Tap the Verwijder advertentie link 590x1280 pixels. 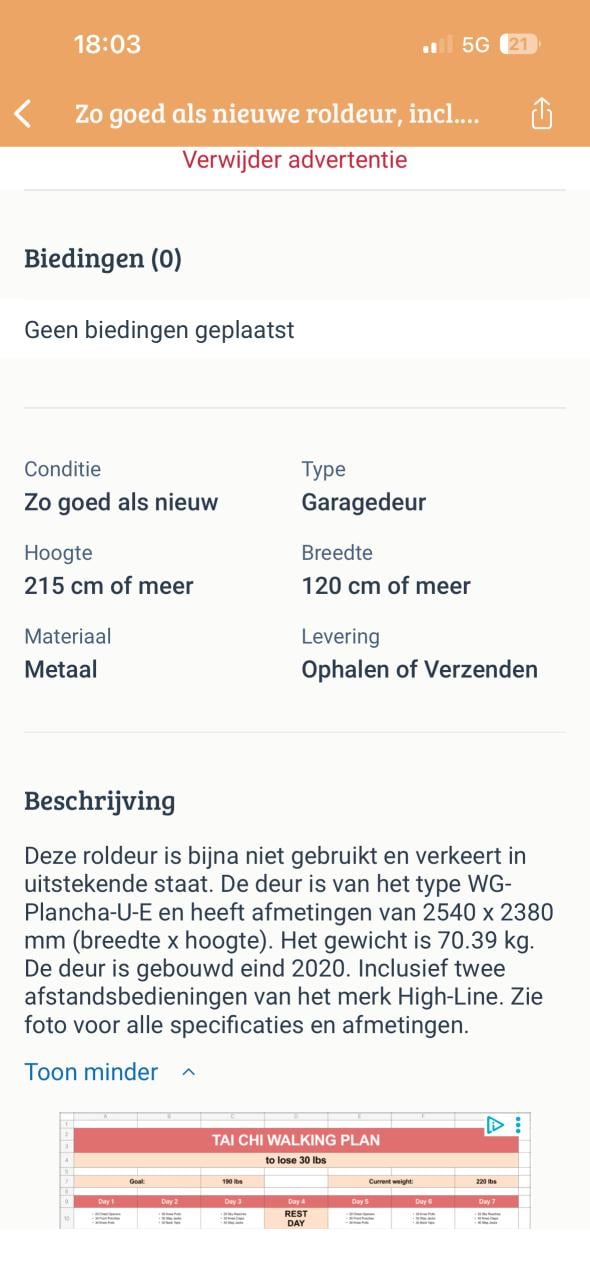(x=295, y=160)
